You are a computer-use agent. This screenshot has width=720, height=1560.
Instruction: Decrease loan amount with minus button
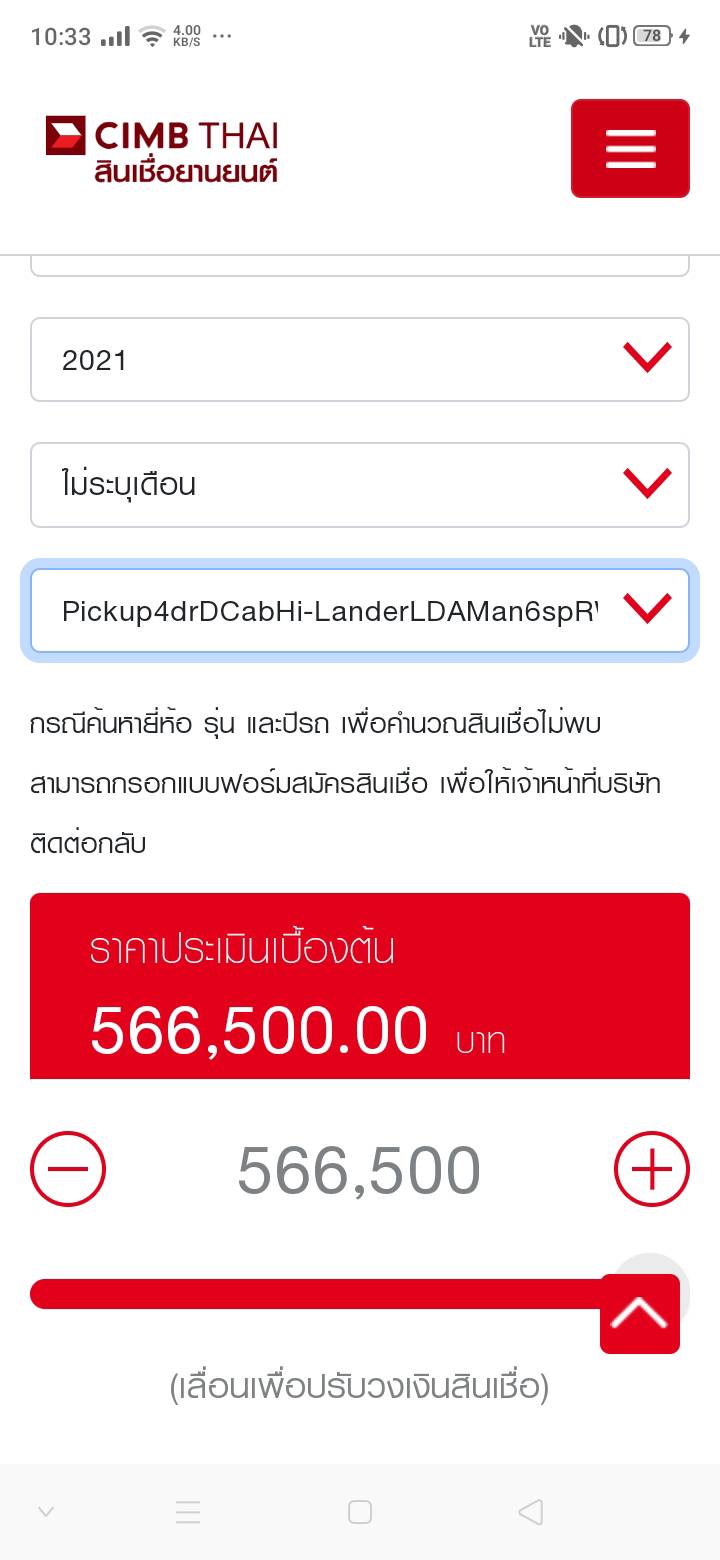tap(68, 1169)
